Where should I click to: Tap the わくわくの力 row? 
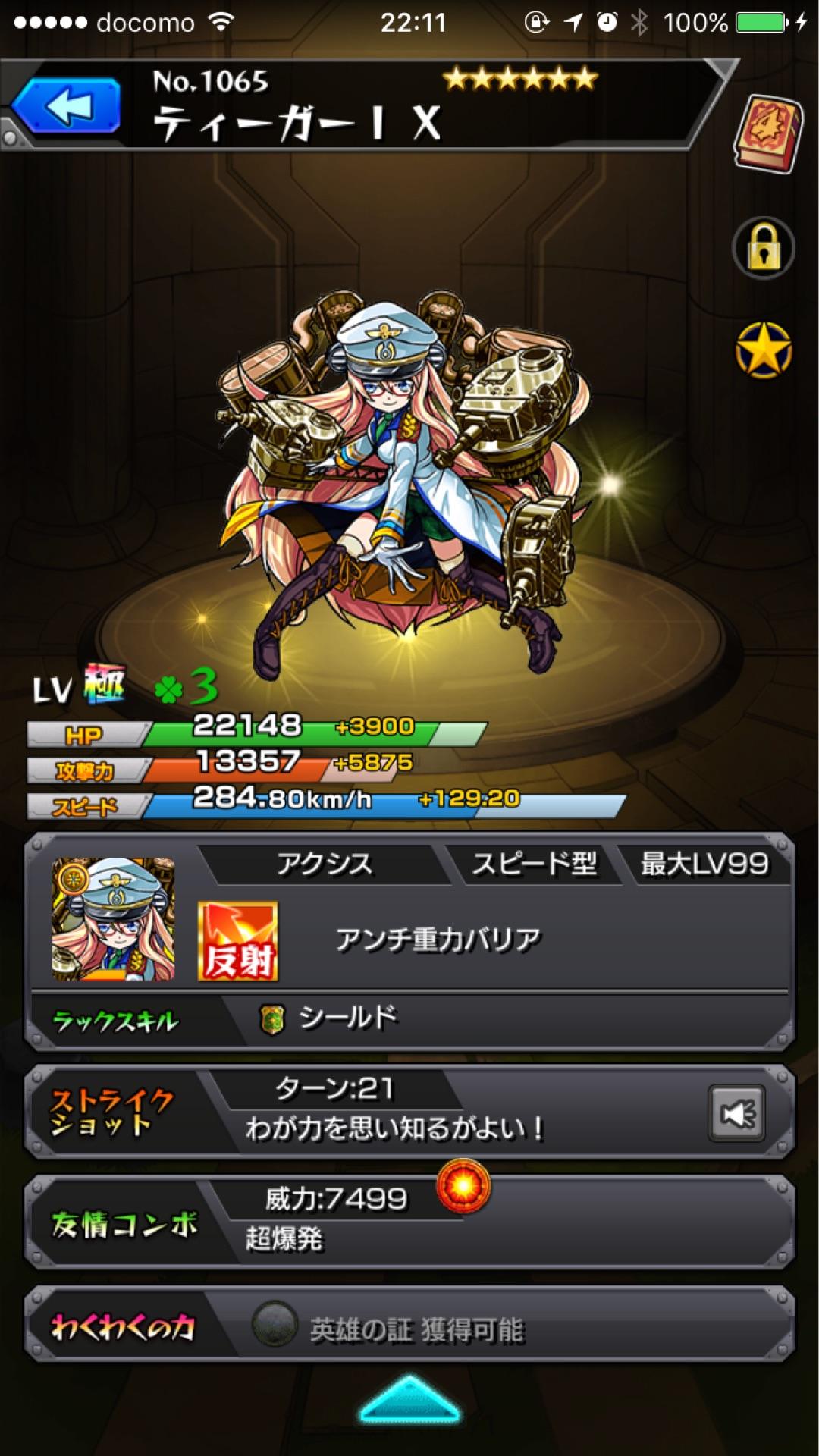pyautogui.click(x=409, y=1326)
